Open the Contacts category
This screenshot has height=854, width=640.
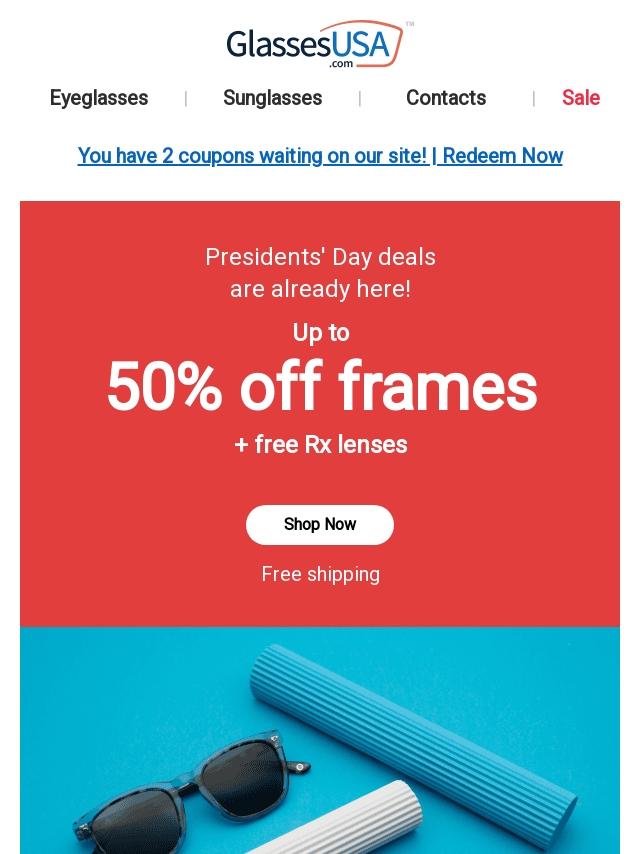tap(445, 98)
